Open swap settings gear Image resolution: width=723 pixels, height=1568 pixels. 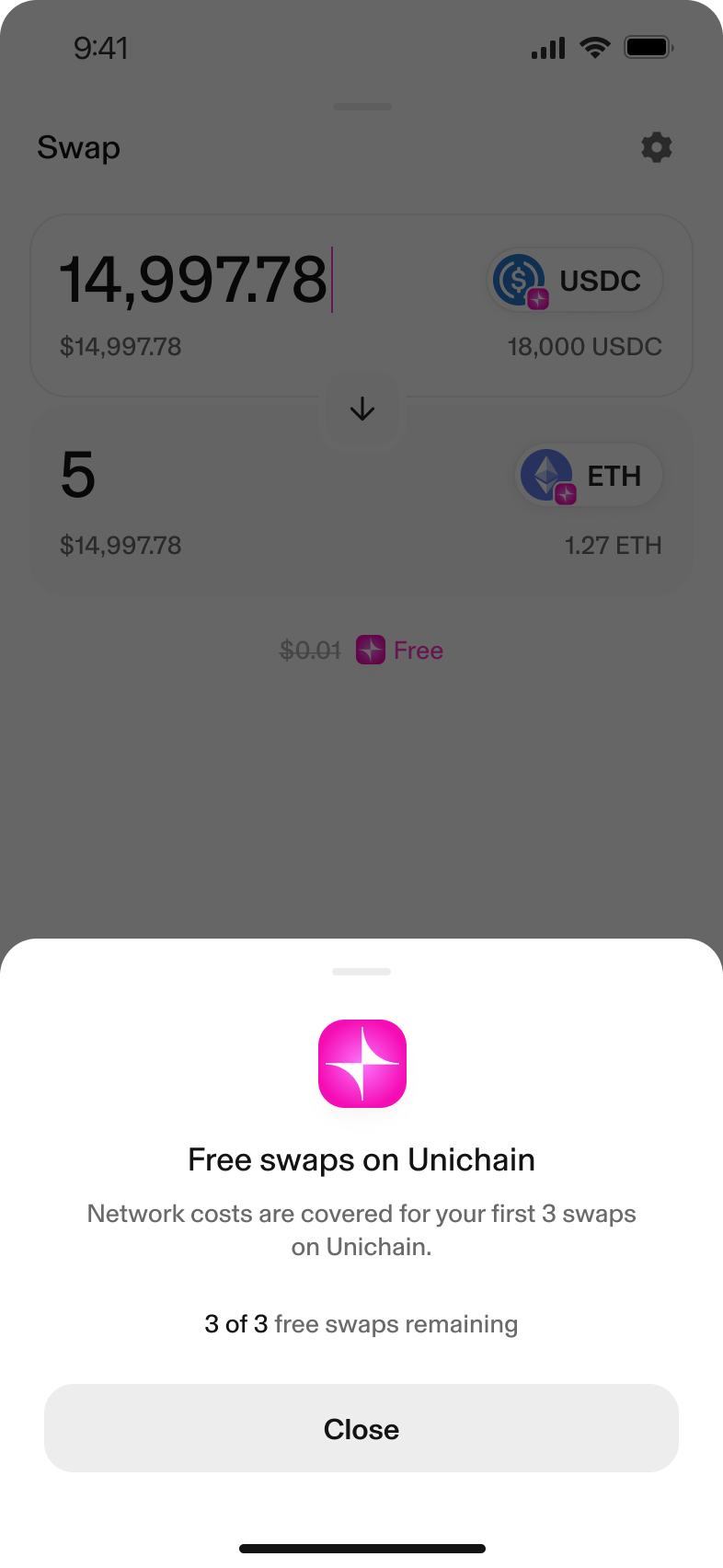point(656,147)
